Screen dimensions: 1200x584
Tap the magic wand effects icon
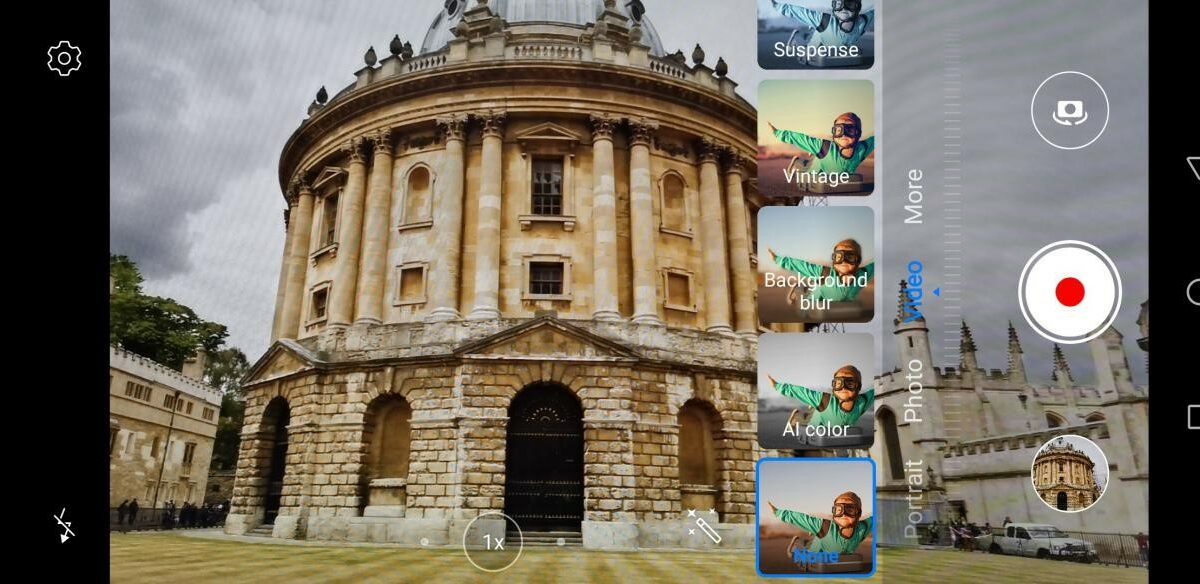tap(704, 526)
